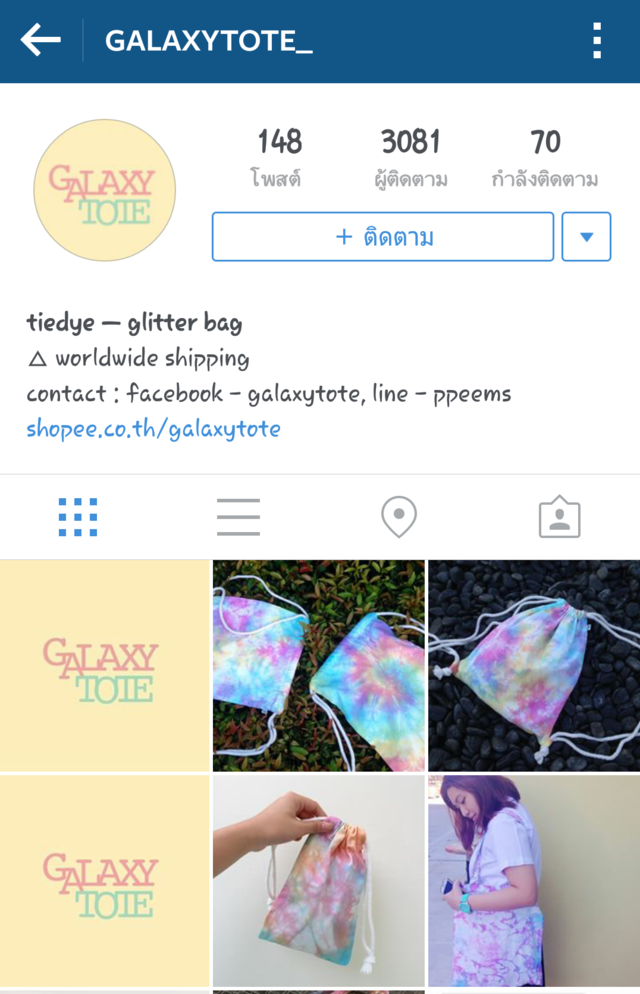Image resolution: width=640 pixels, height=994 pixels.
Task: View the 3081 followers list
Action: coord(410,158)
